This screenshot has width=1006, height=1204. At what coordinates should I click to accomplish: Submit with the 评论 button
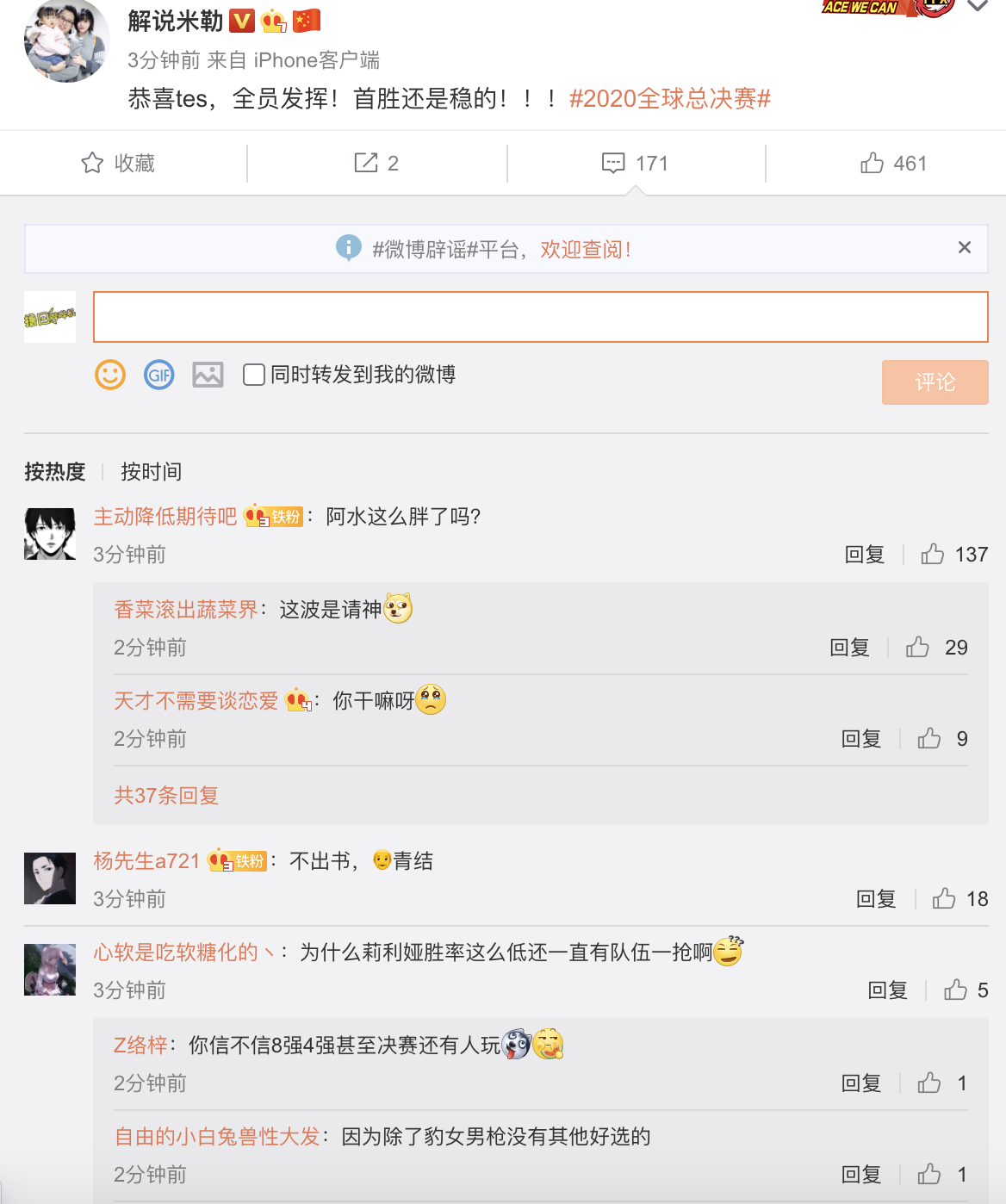pos(935,382)
